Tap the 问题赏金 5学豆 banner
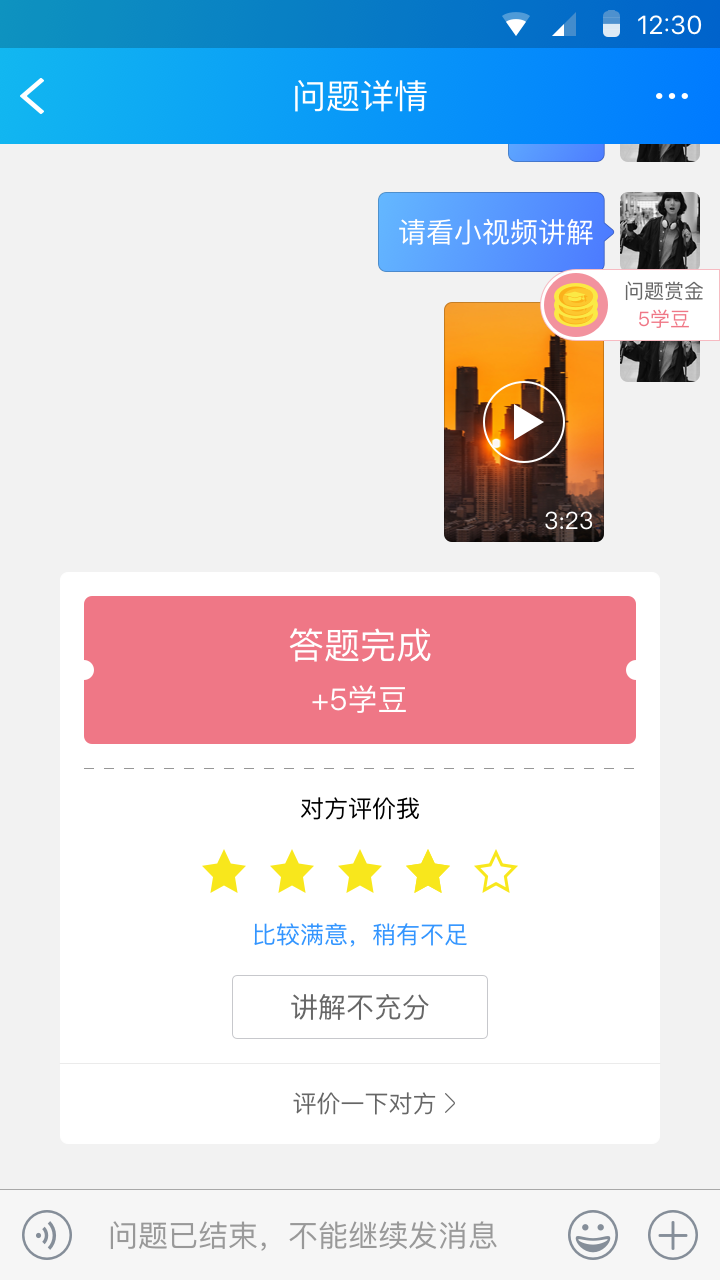The width and height of the screenshot is (720, 1280). point(660,304)
